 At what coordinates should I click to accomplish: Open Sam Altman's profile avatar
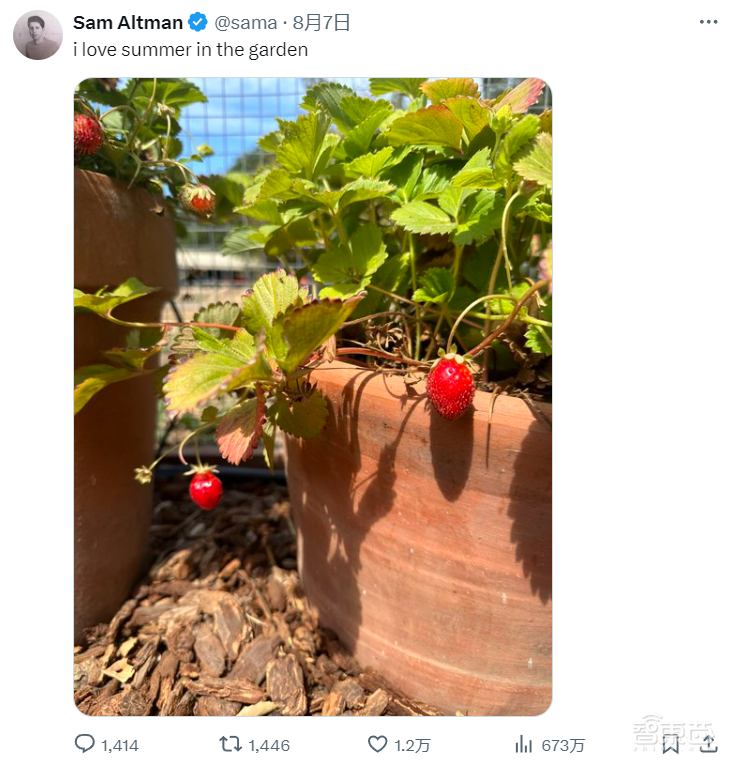37,35
